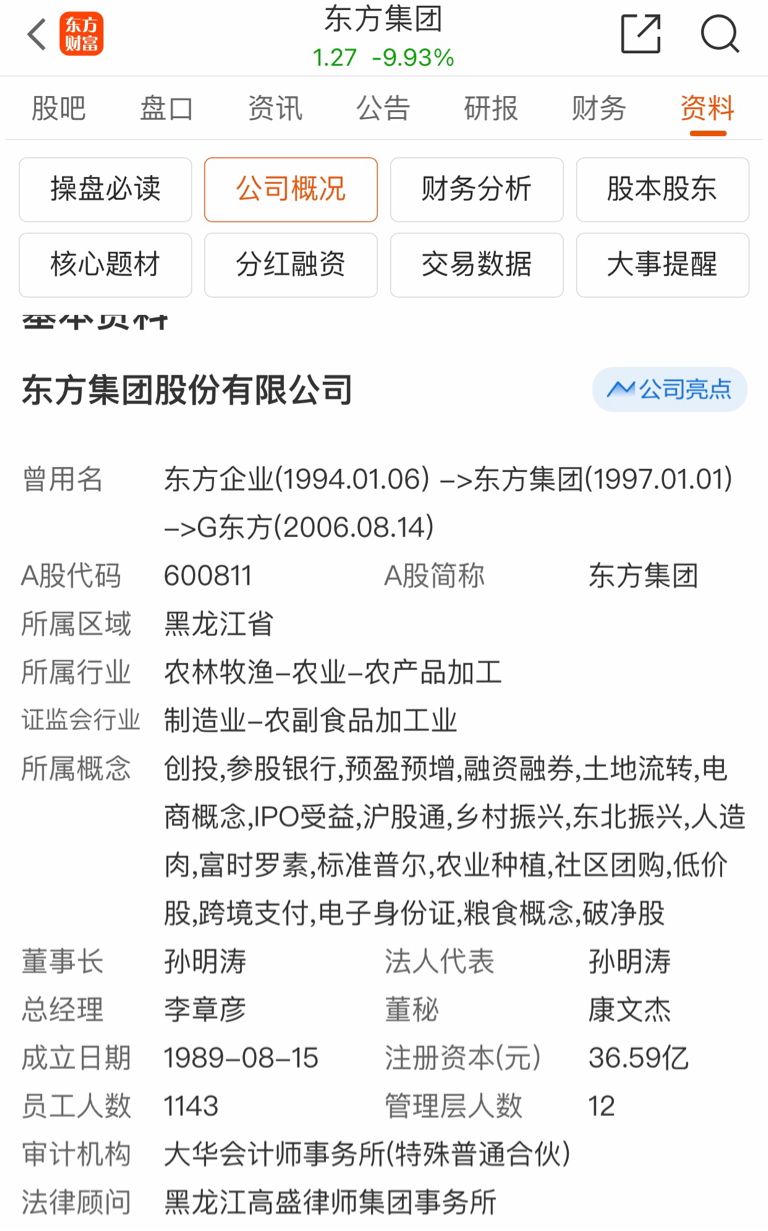Select the 公司概况 section
The width and height of the screenshot is (768, 1231).
point(291,189)
